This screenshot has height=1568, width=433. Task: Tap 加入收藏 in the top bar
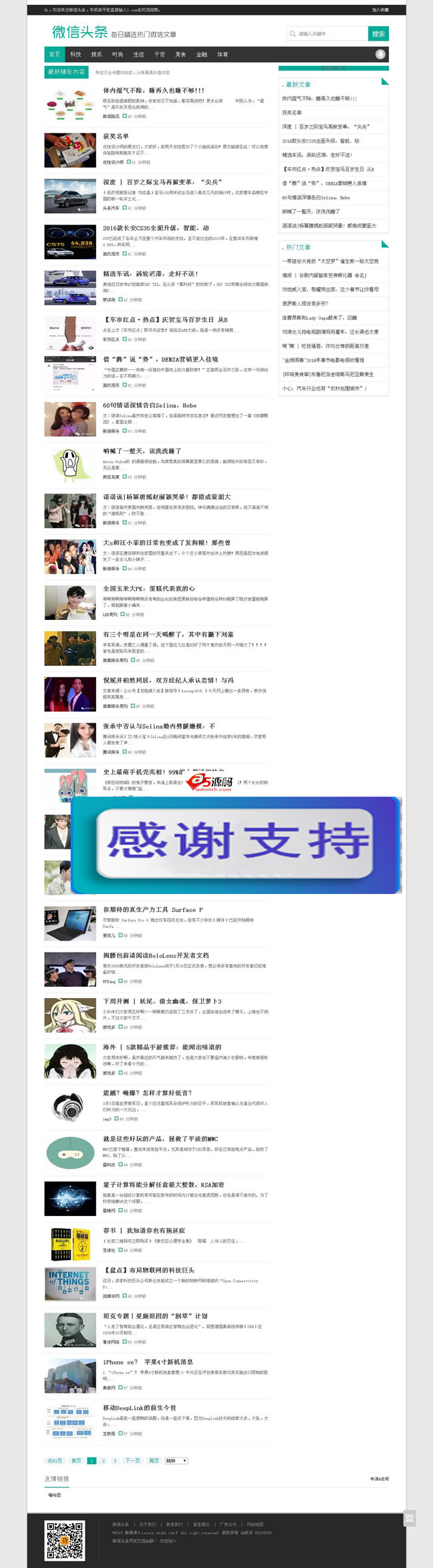380,10
